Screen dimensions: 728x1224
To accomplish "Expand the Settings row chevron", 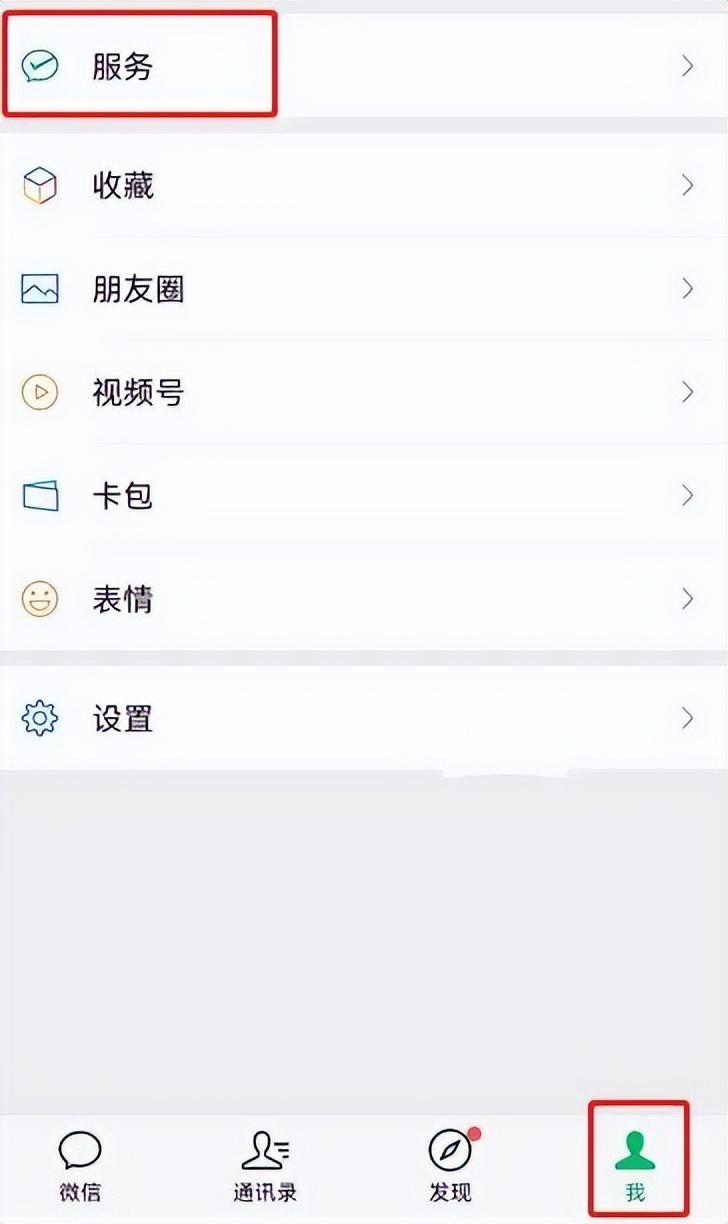I will (688, 718).
